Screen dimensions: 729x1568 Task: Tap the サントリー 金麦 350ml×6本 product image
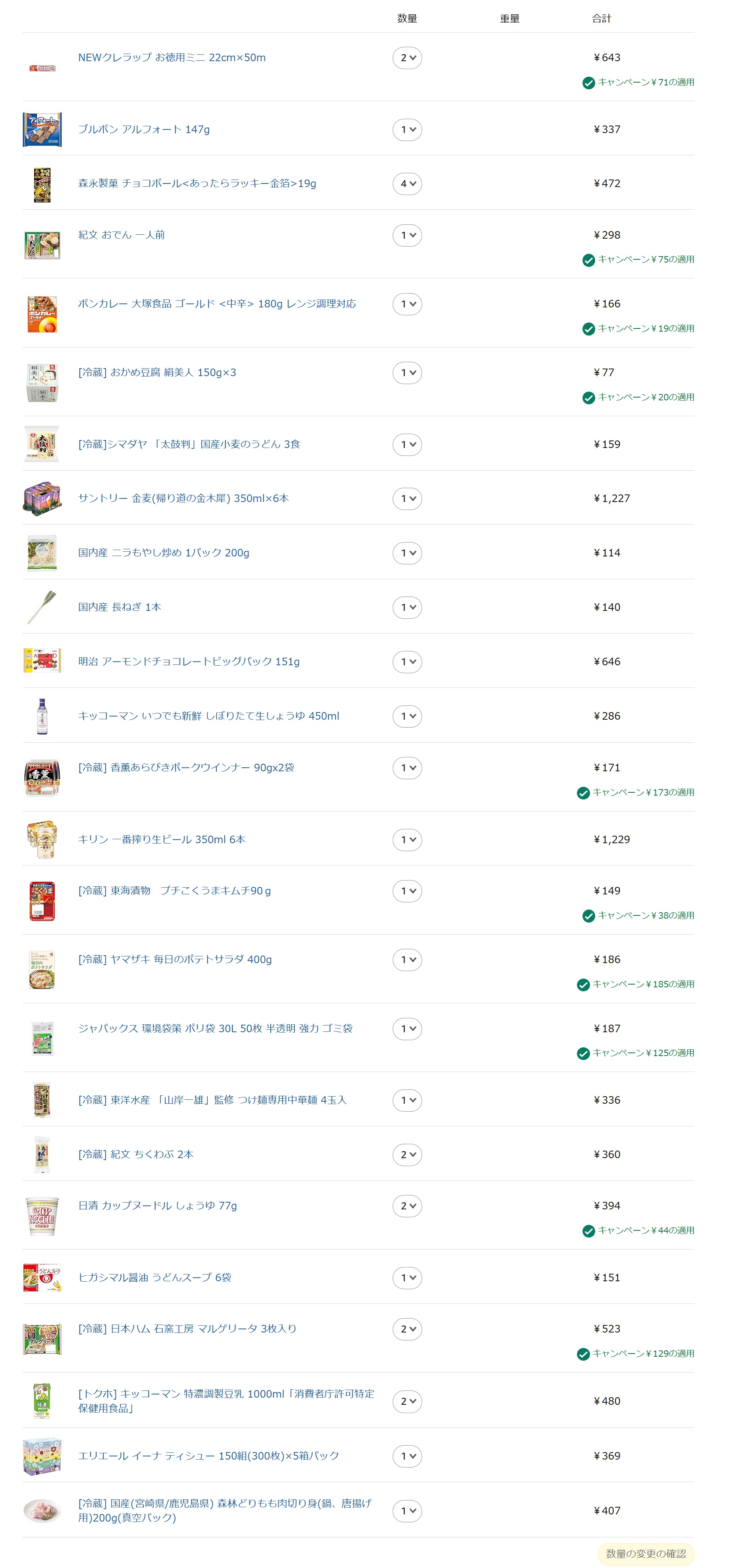42,498
